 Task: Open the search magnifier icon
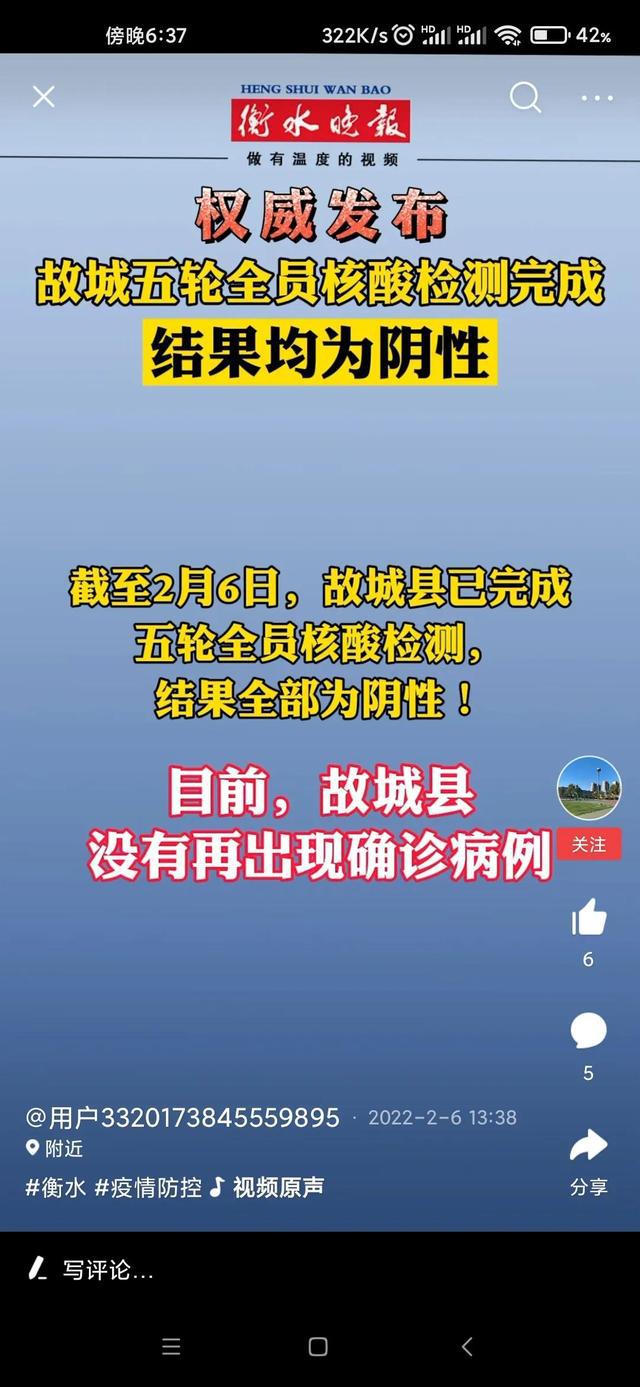(525, 97)
